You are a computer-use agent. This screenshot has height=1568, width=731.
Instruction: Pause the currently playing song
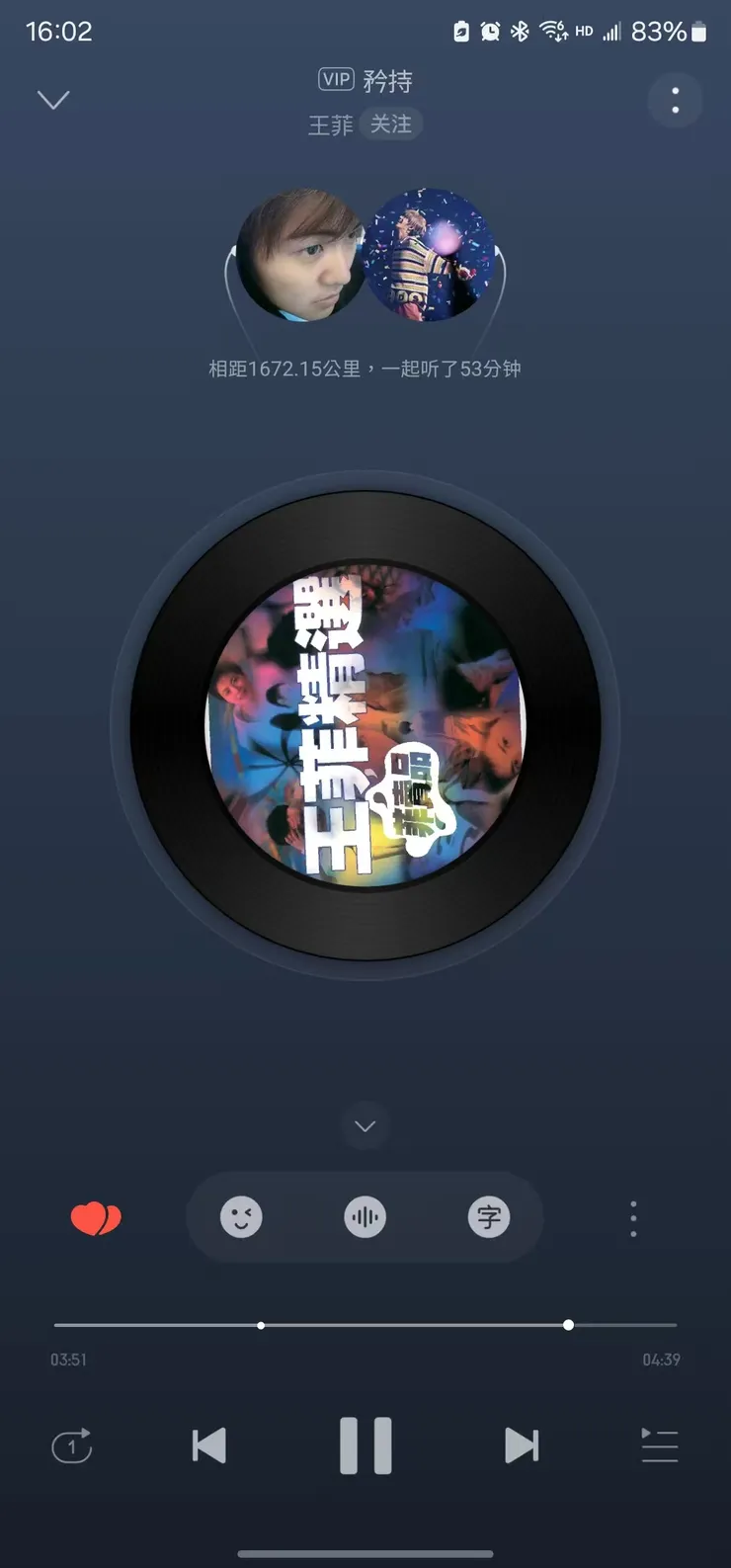tap(365, 1445)
